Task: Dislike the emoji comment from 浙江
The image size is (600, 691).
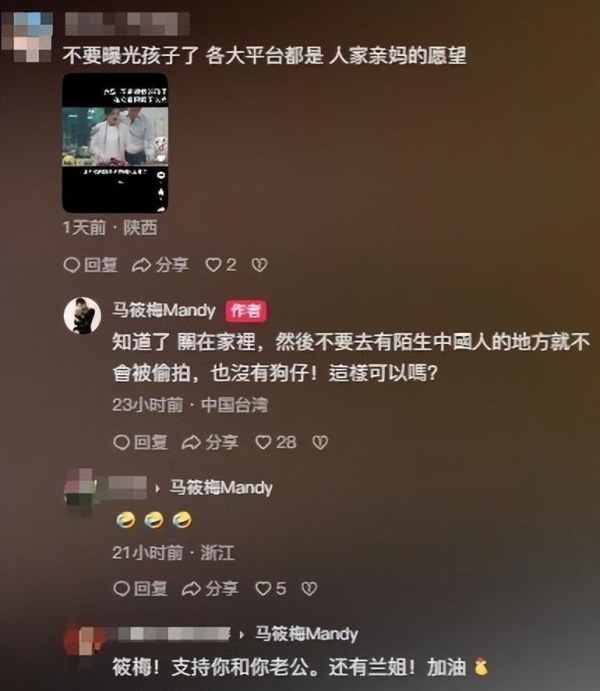Action: click(x=310, y=588)
